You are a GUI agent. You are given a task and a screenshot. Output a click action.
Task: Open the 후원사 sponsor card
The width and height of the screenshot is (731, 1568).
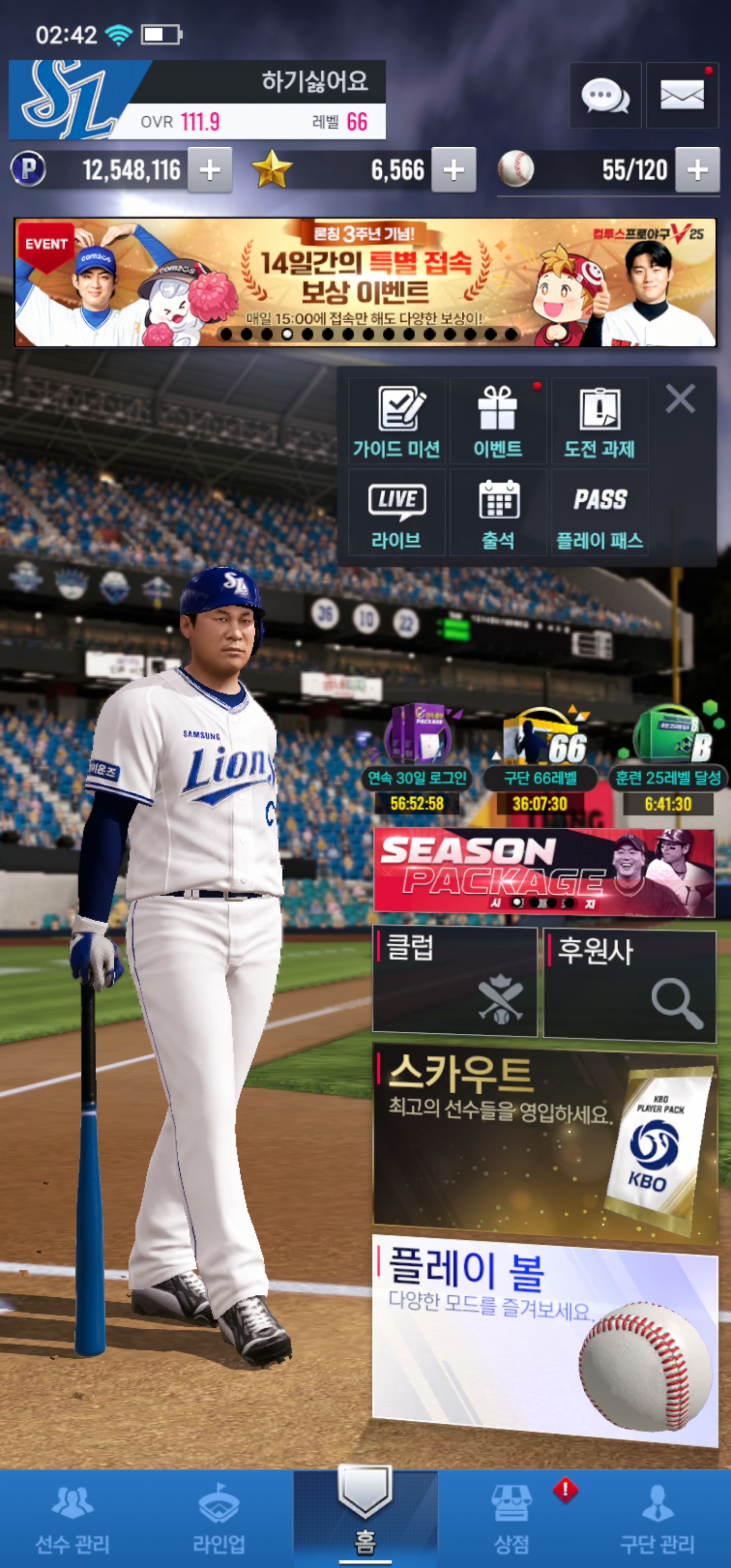point(629,983)
